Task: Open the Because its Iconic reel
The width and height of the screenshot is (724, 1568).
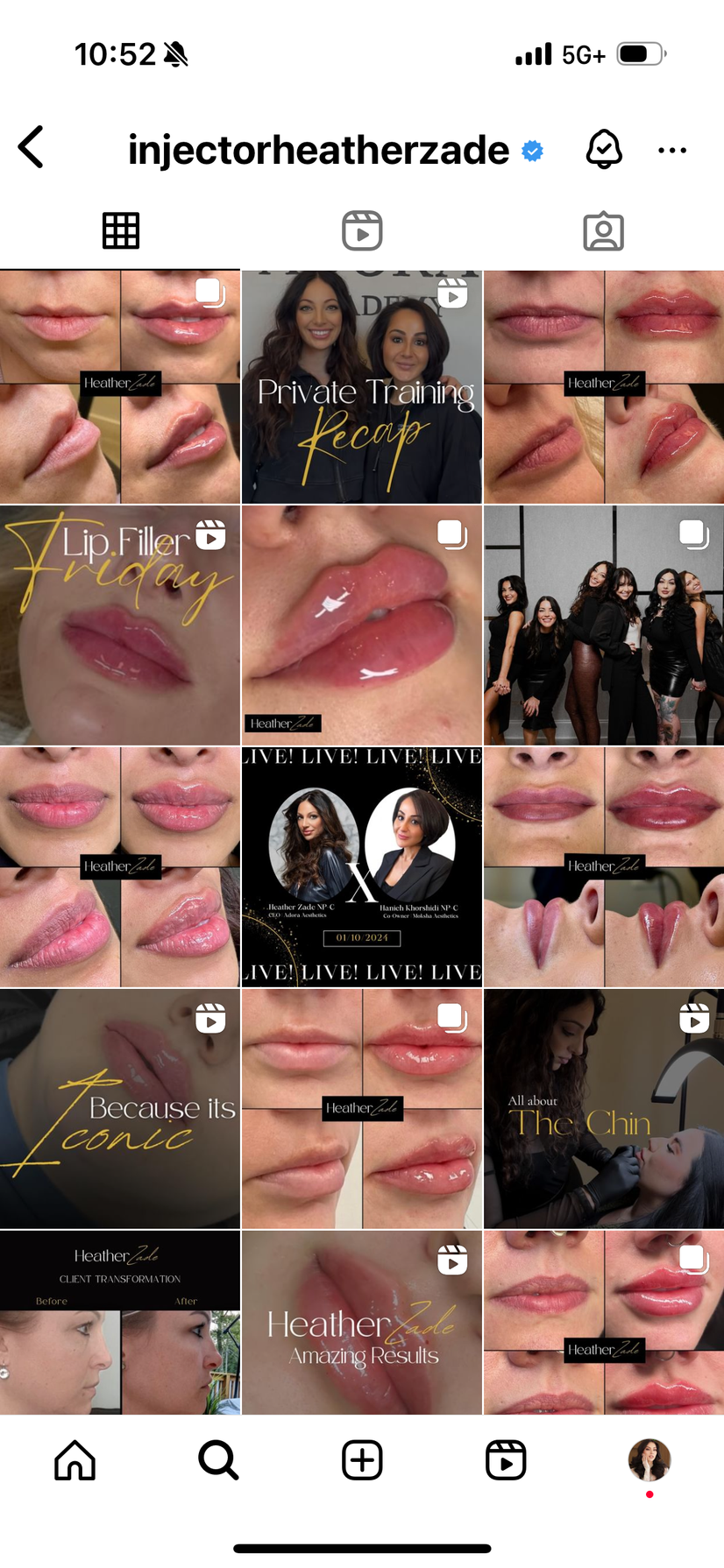Action: (x=120, y=1109)
